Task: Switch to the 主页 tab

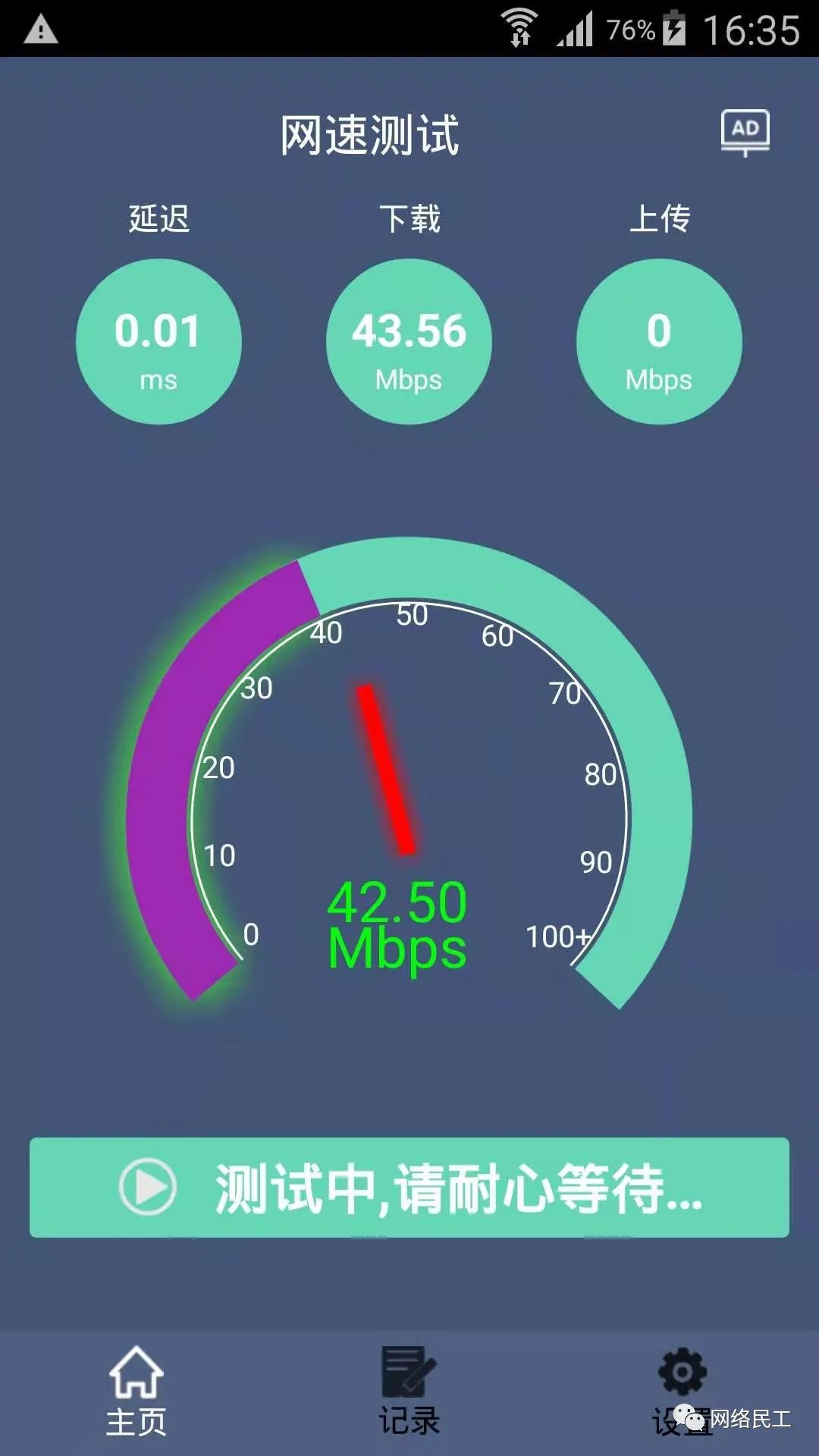Action: (136, 1392)
